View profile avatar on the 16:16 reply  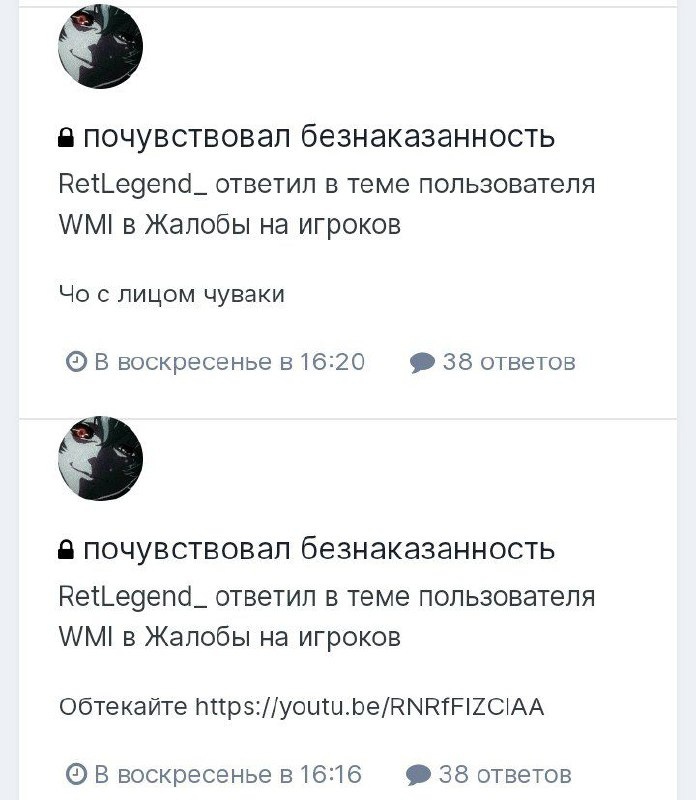click(x=101, y=458)
